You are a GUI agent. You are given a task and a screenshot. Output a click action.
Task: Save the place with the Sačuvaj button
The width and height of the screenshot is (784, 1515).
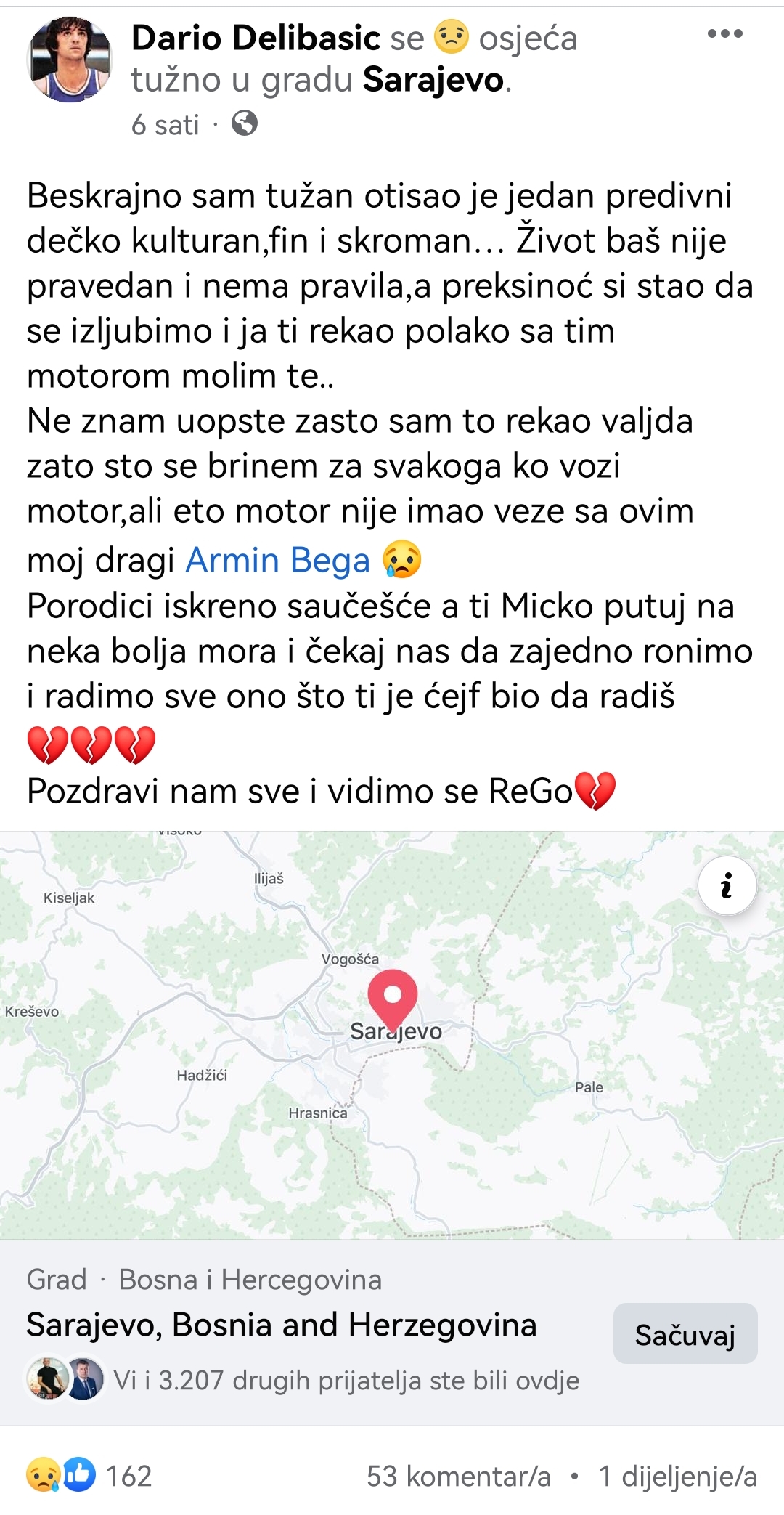(x=685, y=1334)
